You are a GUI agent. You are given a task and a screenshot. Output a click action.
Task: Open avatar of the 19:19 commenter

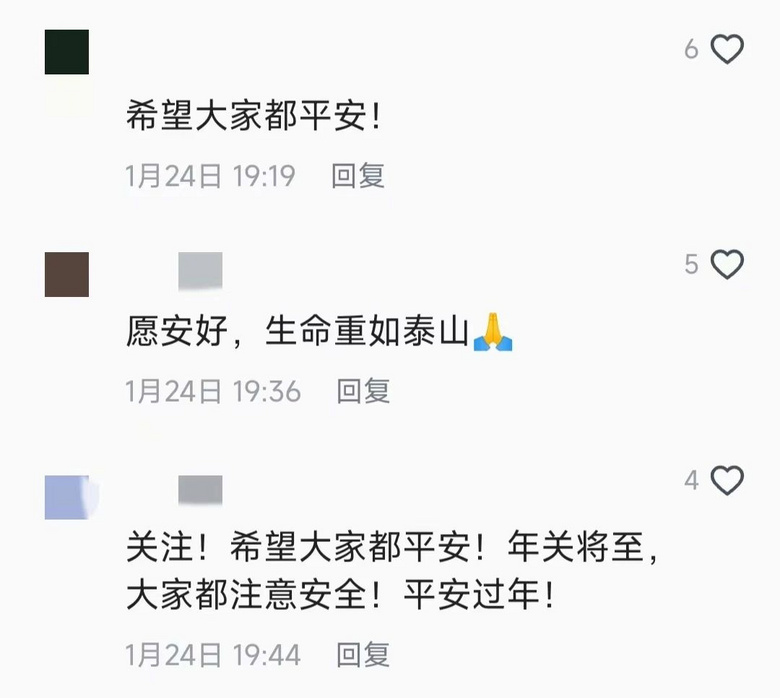pos(67,52)
